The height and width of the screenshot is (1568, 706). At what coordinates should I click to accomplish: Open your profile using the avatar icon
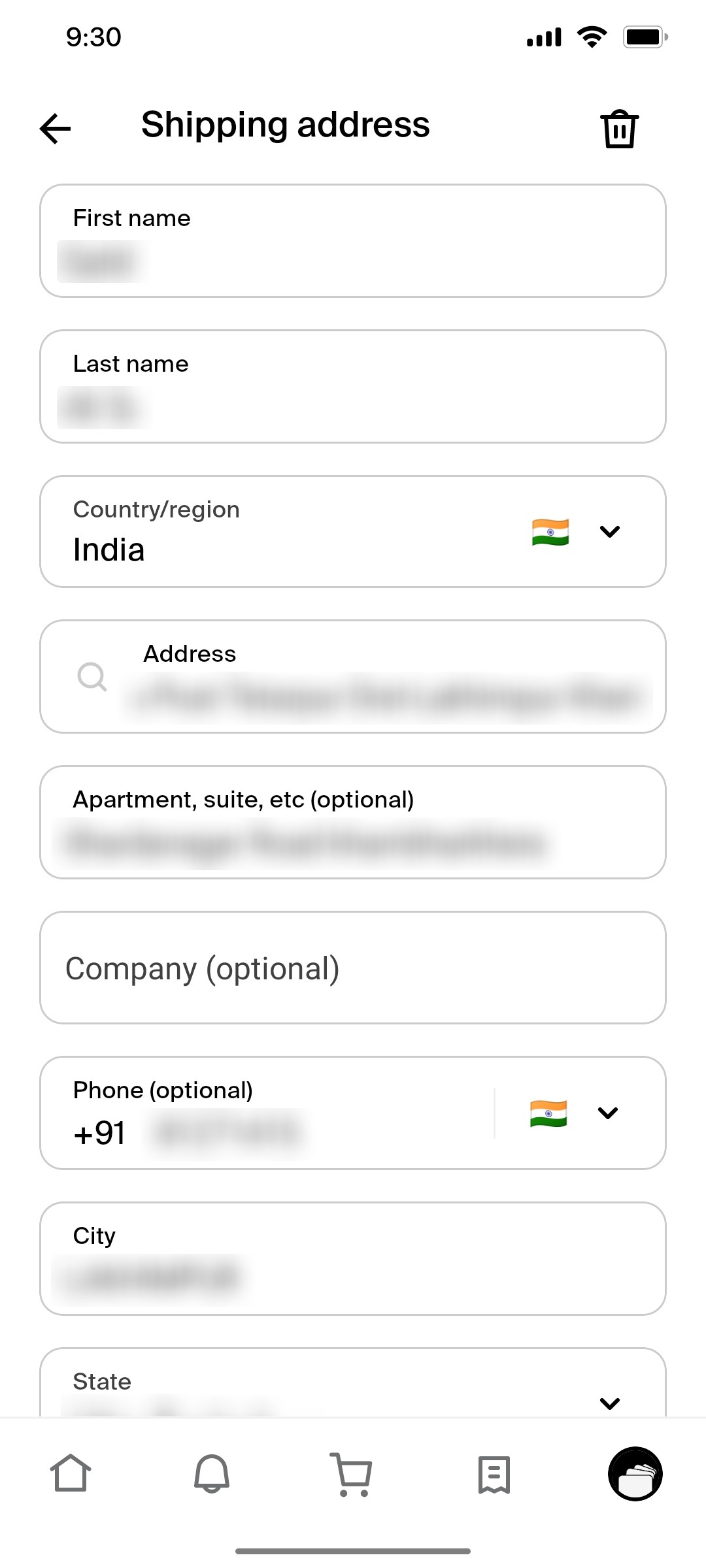tap(633, 1475)
